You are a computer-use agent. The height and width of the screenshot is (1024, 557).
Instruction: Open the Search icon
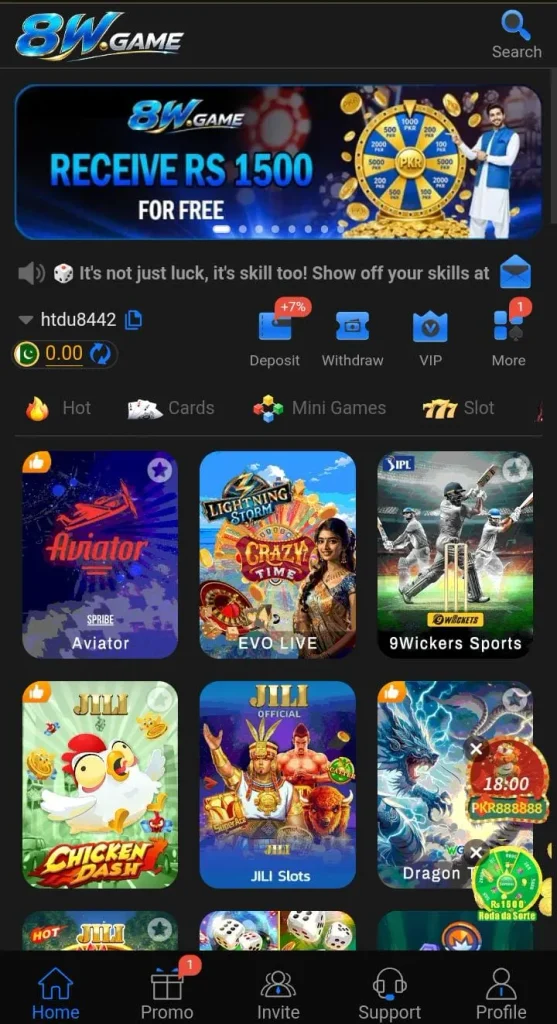(516, 35)
